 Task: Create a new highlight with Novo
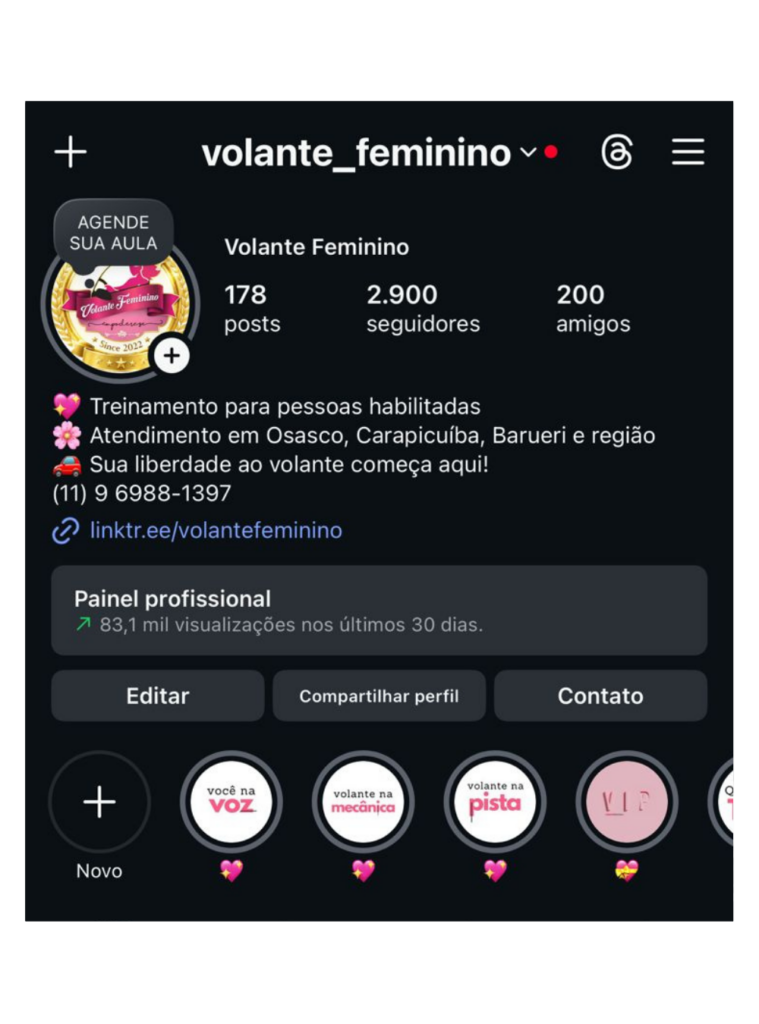99,802
